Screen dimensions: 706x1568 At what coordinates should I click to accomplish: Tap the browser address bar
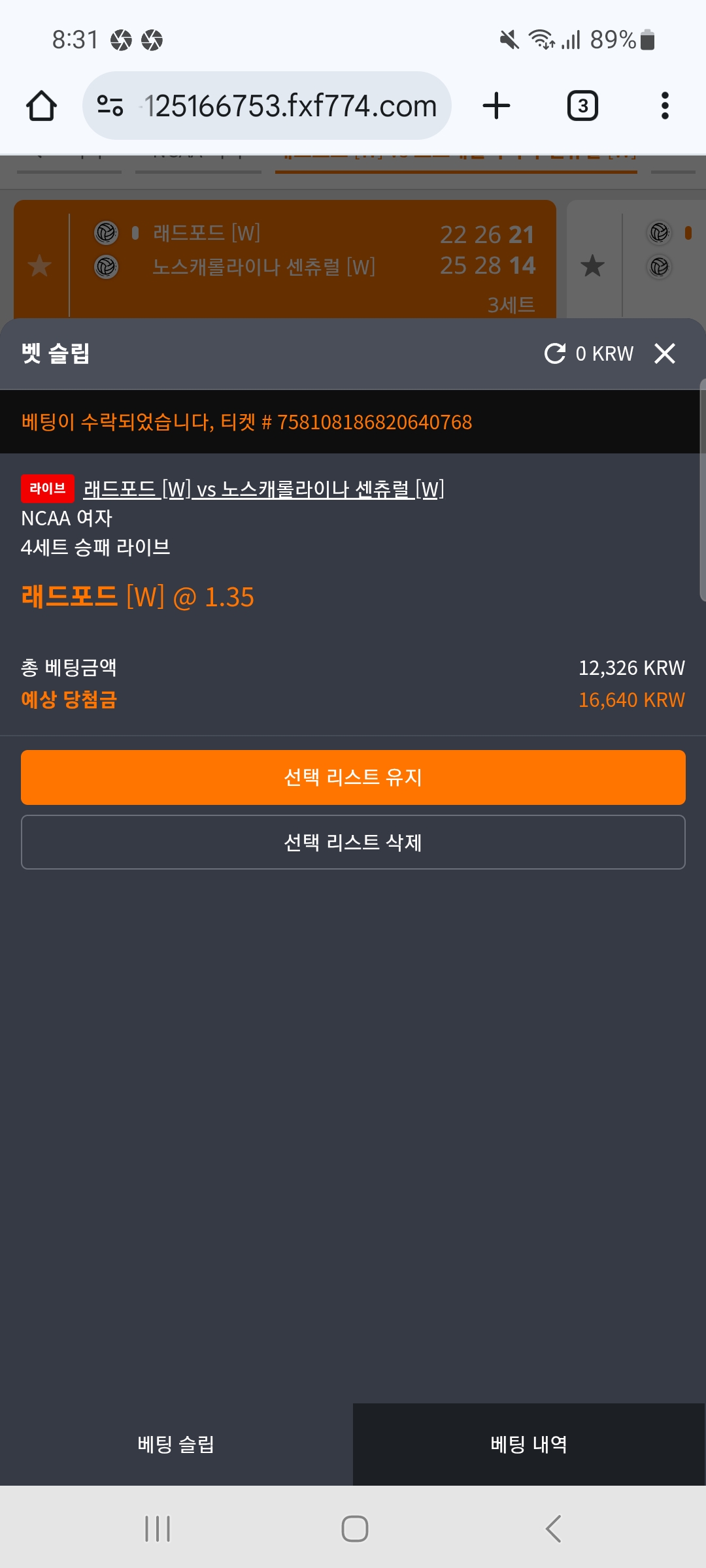click(x=288, y=106)
